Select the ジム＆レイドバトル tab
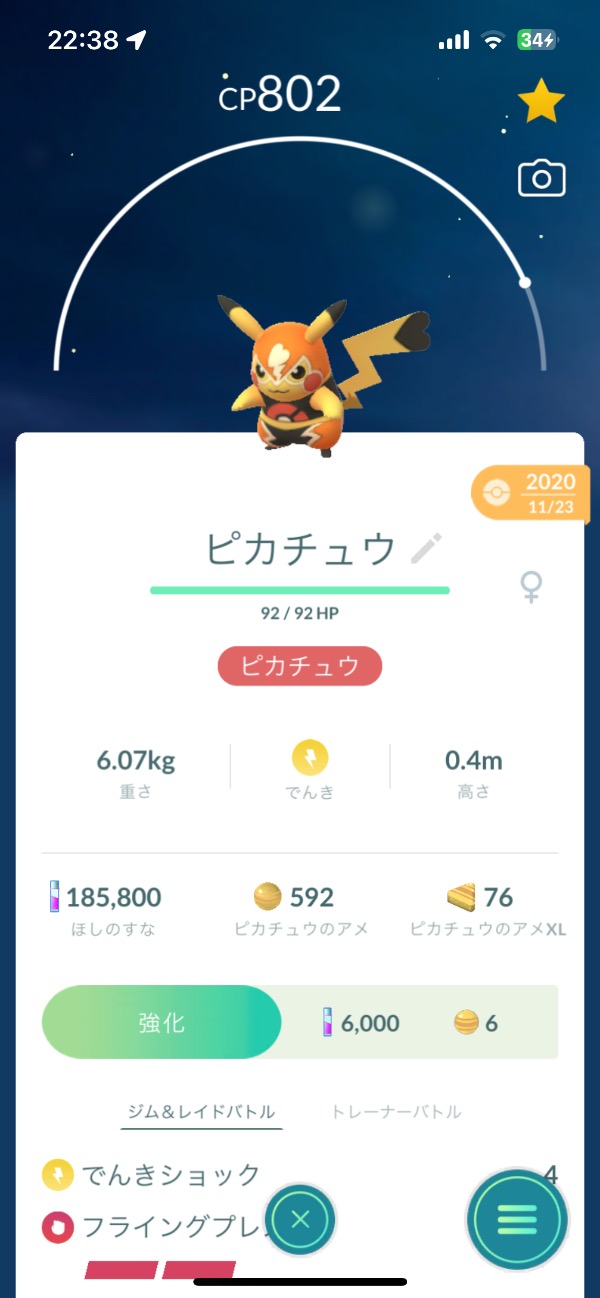Viewport: 600px width, 1298px height. pyautogui.click(x=202, y=1111)
